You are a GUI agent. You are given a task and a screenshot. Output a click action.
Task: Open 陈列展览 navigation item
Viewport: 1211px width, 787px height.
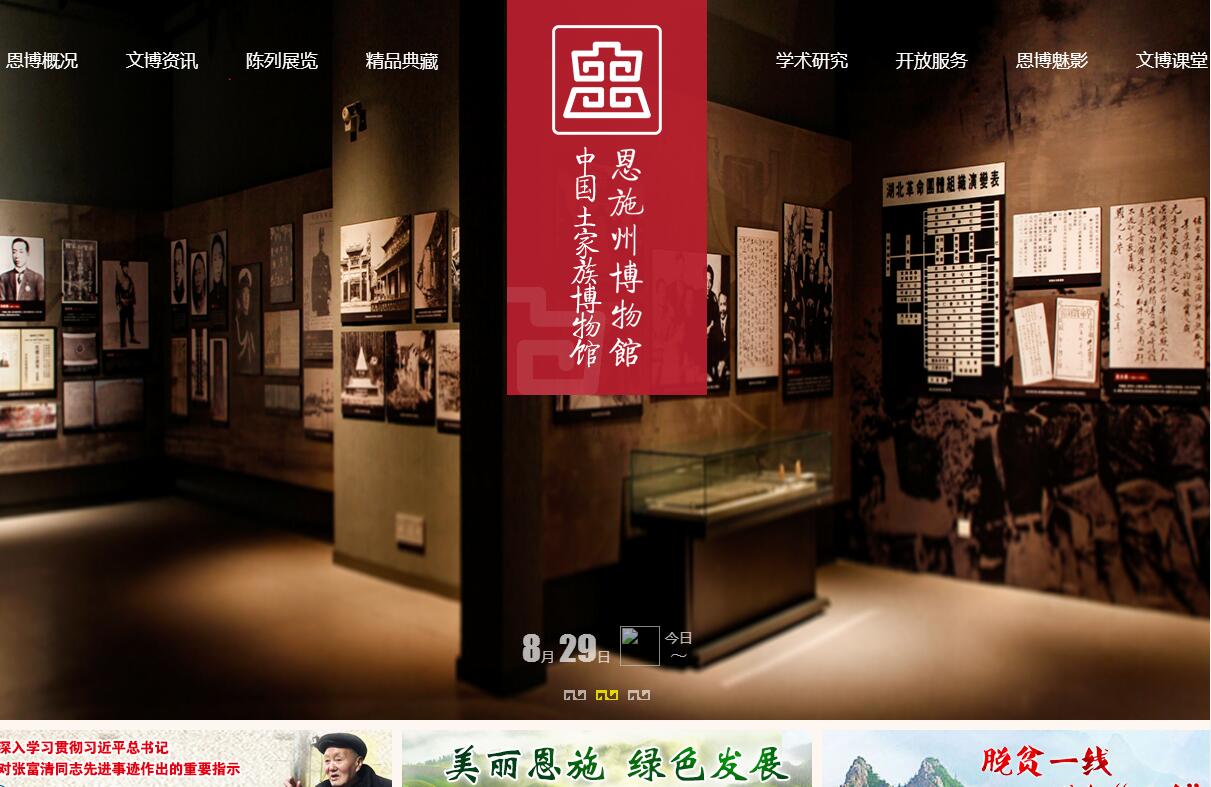pos(282,61)
